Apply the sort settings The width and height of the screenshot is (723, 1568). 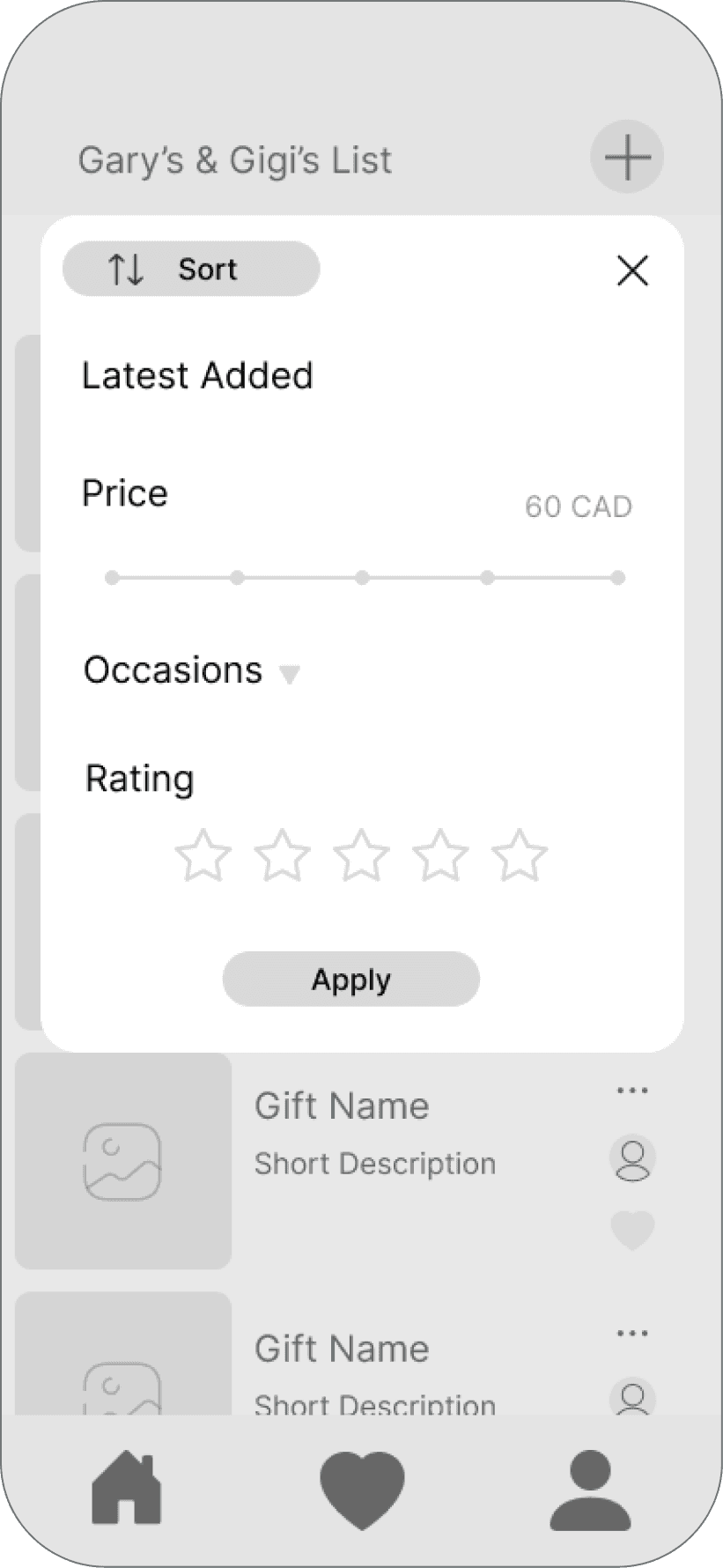click(x=350, y=979)
